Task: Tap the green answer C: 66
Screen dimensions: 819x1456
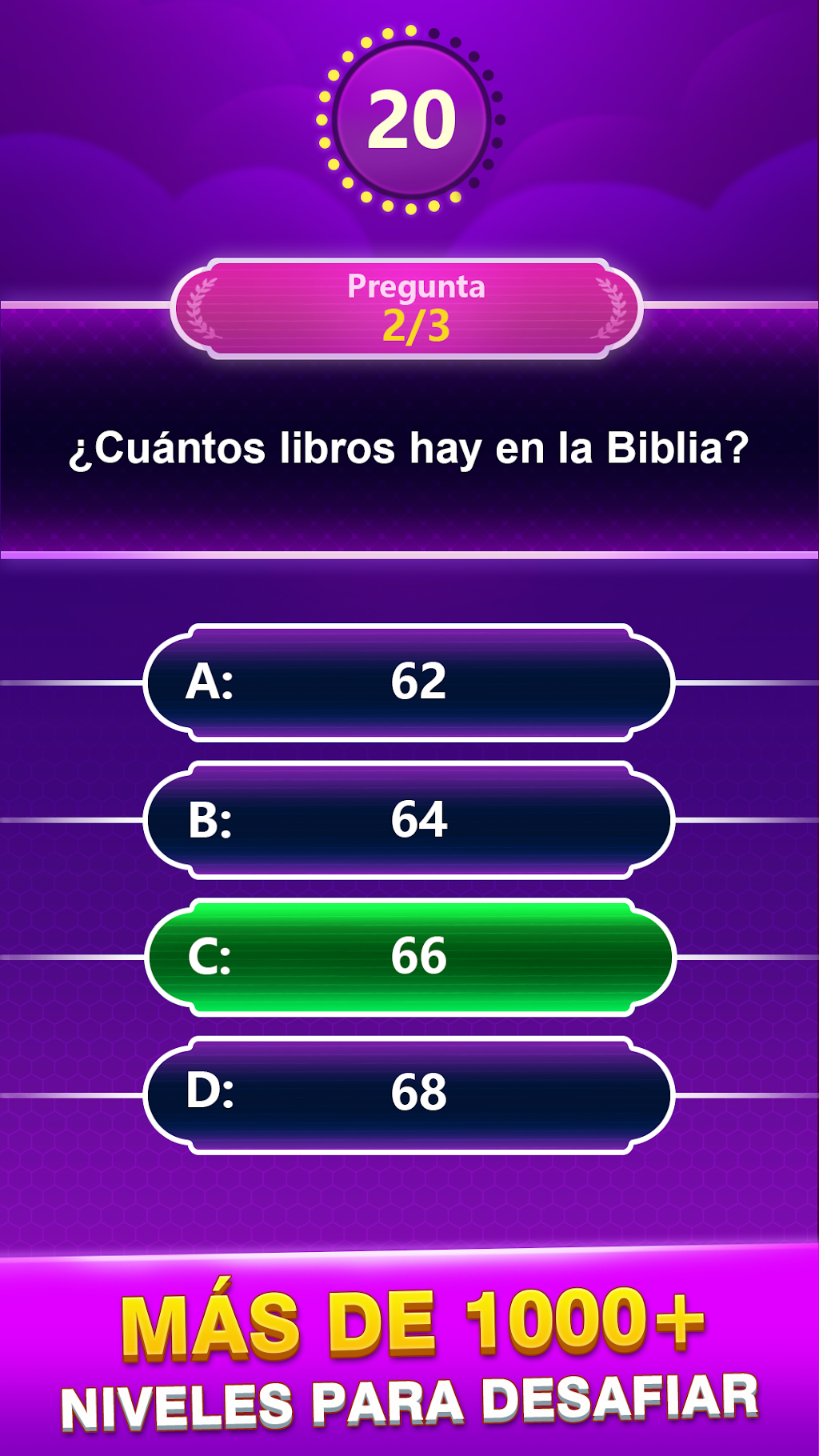Action: (x=409, y=958)
